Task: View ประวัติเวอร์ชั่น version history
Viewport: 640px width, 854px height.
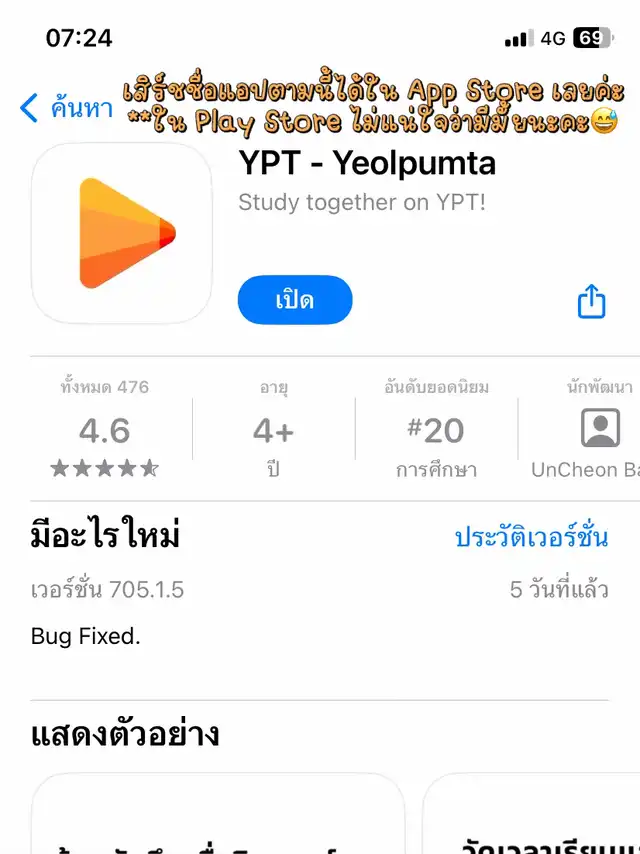Action: [531, 537]
